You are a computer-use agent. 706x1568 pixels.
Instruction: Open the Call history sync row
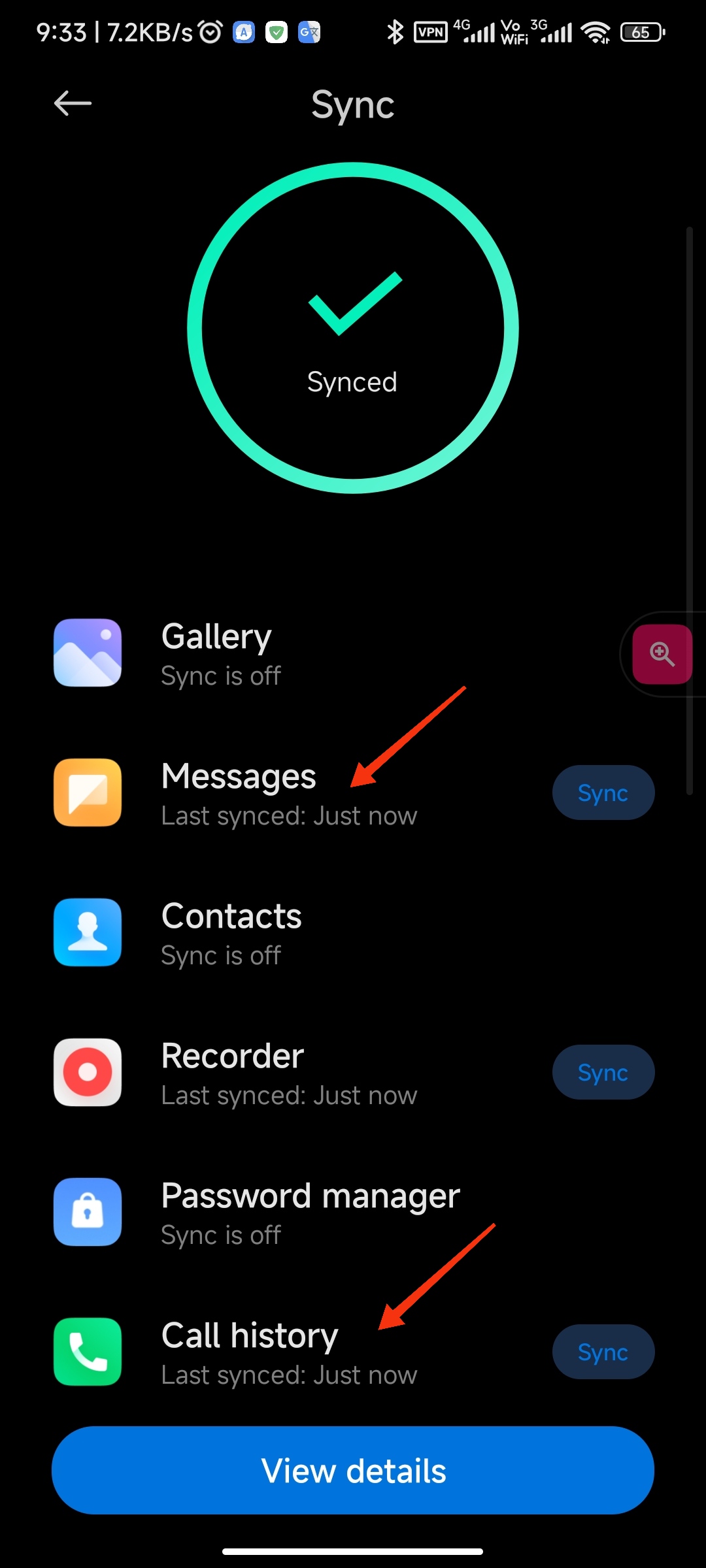(x=353, y=1352)
